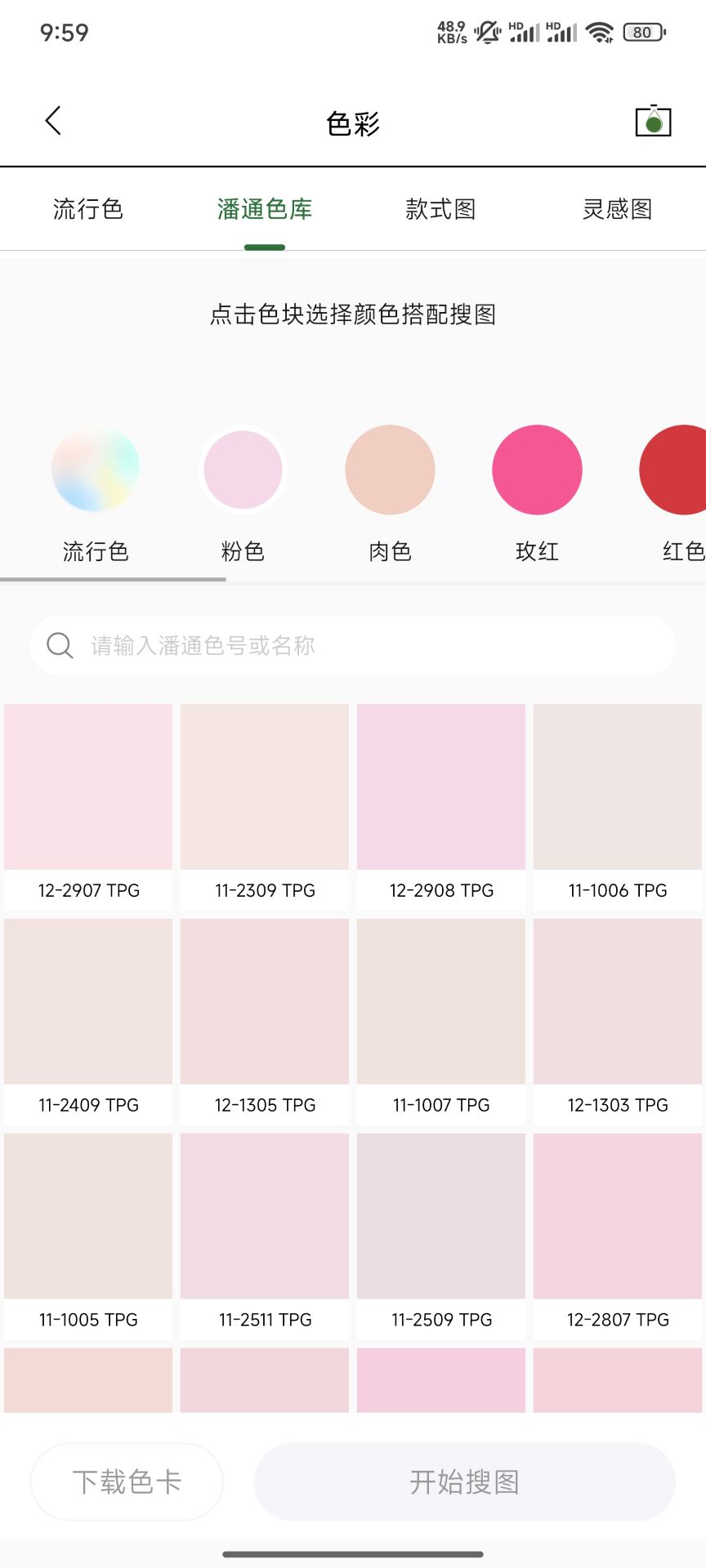
Task: Tap the 下载色卡 button
Action: [127, 1481]
